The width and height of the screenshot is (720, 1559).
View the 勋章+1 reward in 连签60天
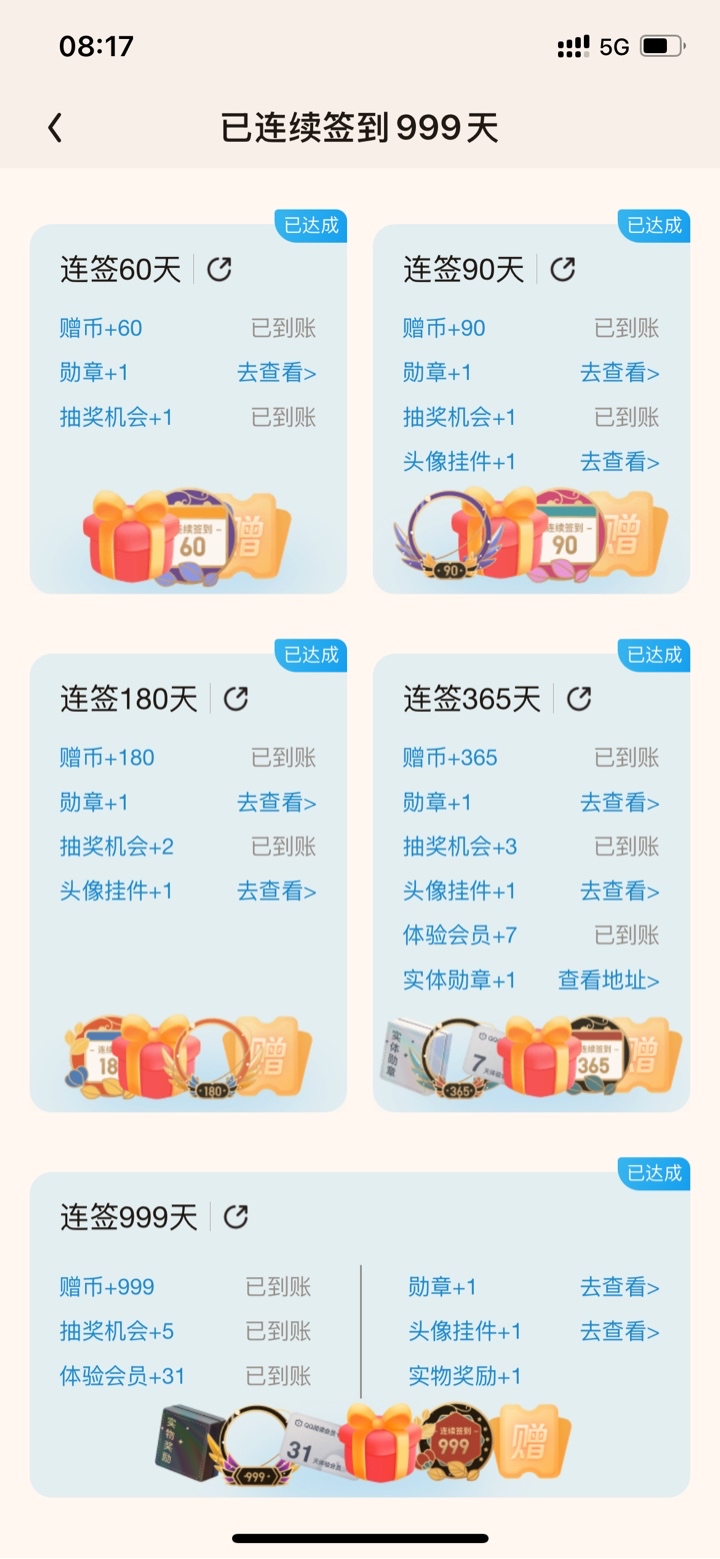tap(276, 373)
